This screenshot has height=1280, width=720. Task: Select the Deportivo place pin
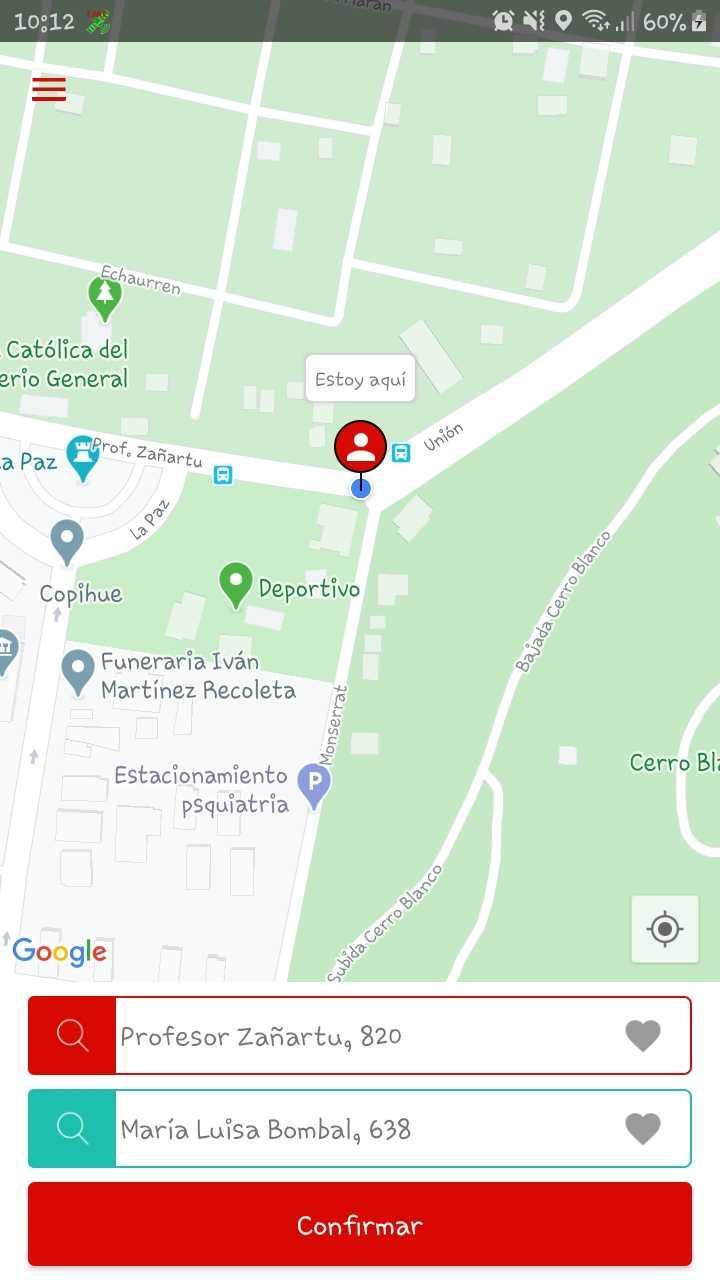[x=236, y=584]
